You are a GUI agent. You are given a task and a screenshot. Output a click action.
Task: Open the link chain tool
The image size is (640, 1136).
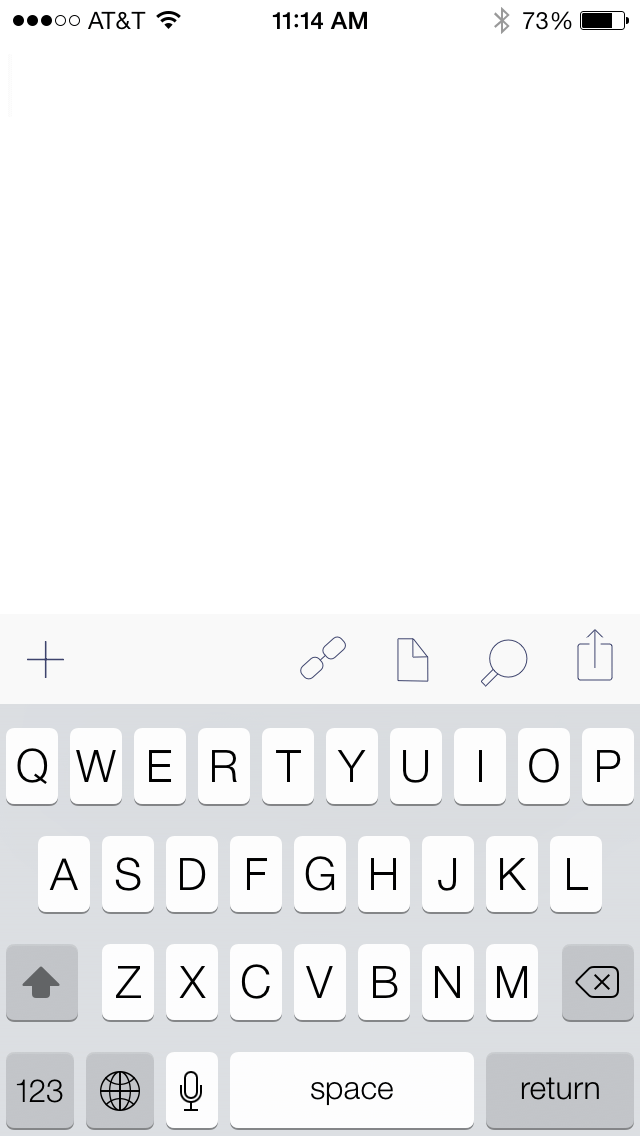(322, 659)
